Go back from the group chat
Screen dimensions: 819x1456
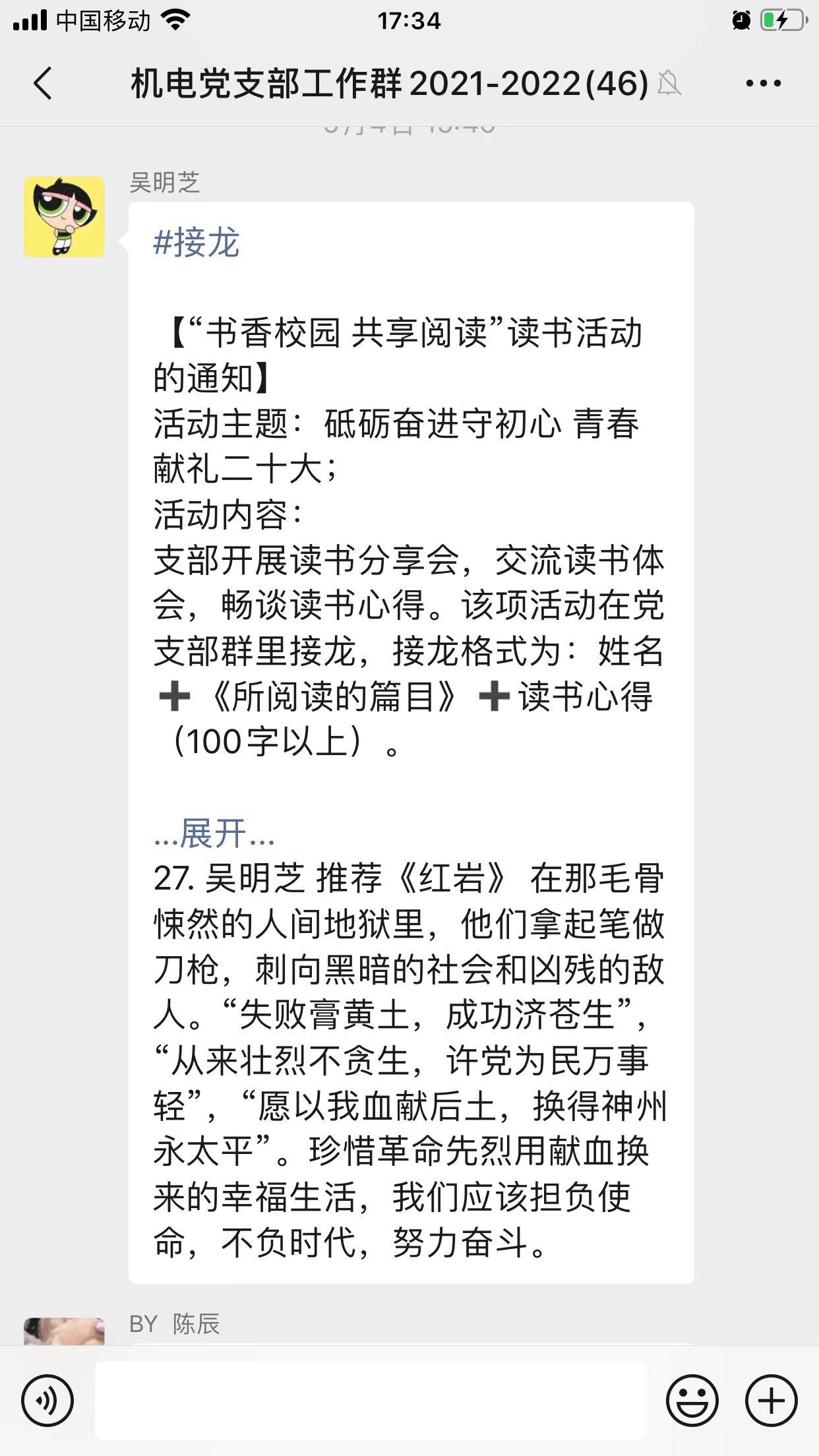(x=44, y=84)
